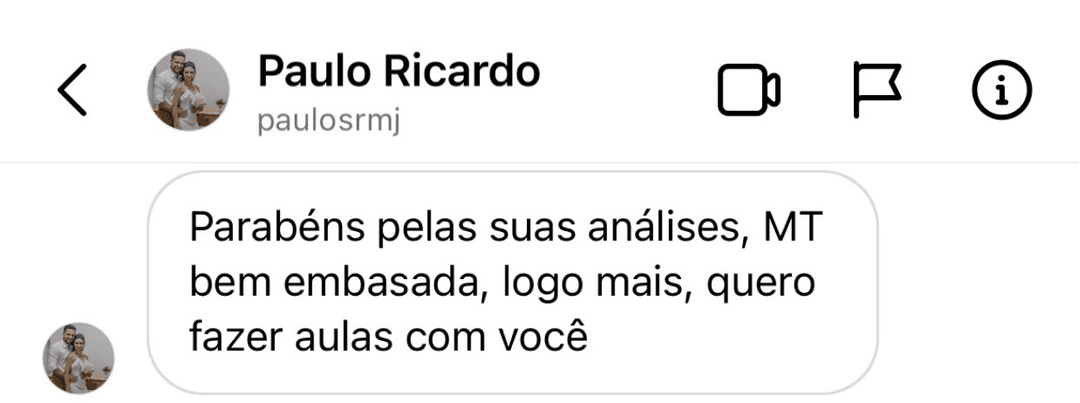Start a video call with Paulo Ricardo

point(749,91)
